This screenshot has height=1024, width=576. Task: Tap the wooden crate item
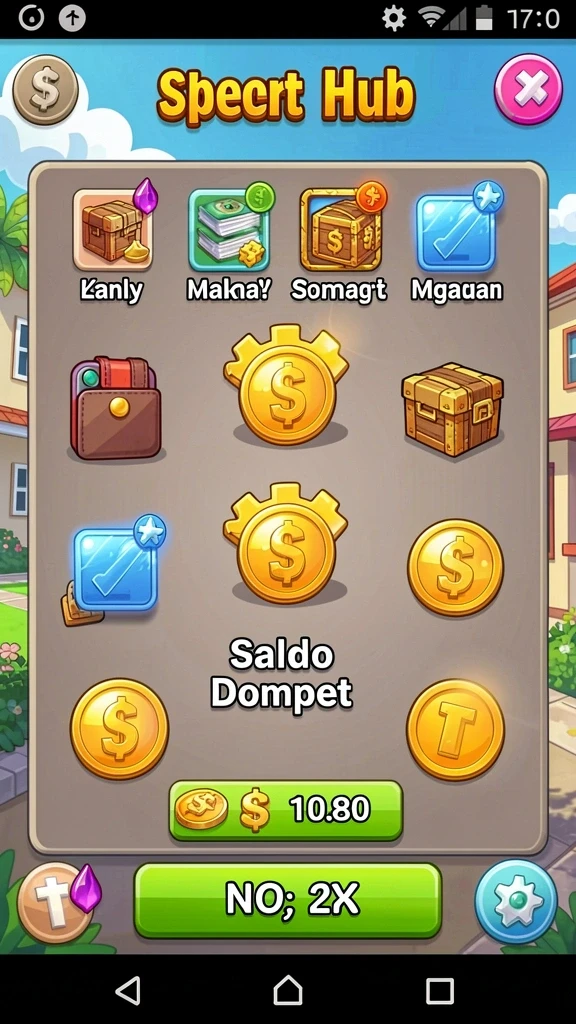(453, 409)
